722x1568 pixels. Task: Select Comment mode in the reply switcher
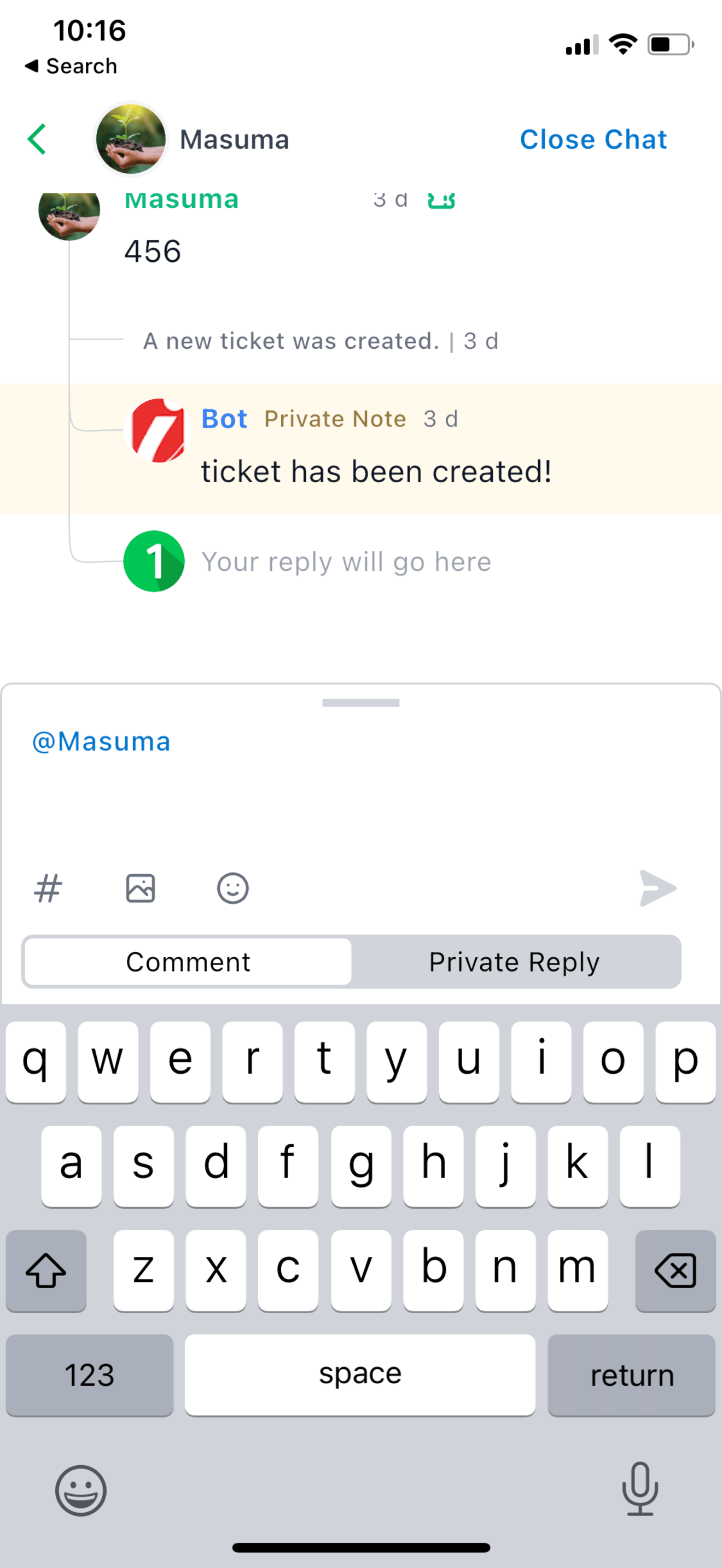pyautogui.click(x=188, y=962)
